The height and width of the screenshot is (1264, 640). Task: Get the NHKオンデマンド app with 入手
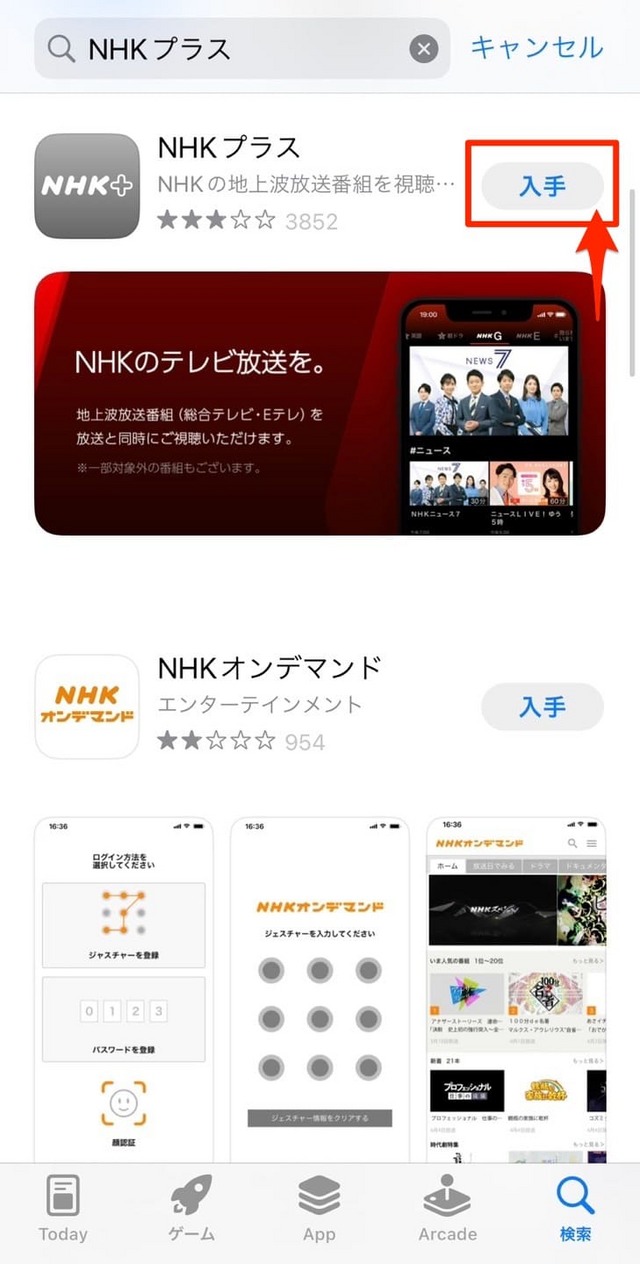[542, 707]
